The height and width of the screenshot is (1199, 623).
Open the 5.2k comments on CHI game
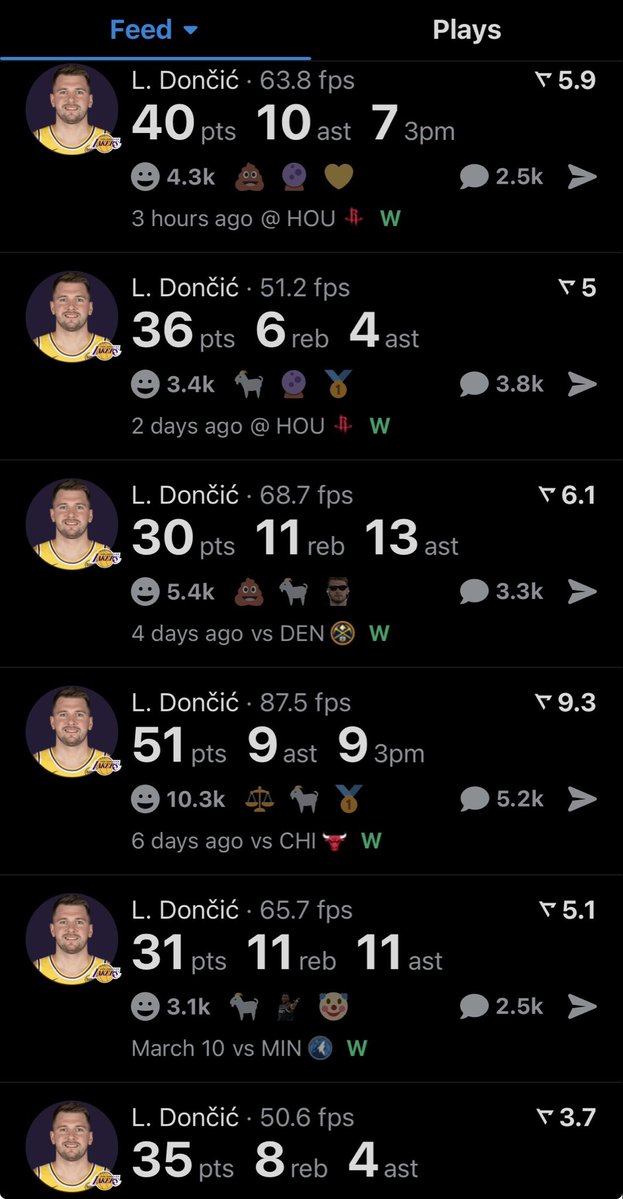tap(502, 798)
